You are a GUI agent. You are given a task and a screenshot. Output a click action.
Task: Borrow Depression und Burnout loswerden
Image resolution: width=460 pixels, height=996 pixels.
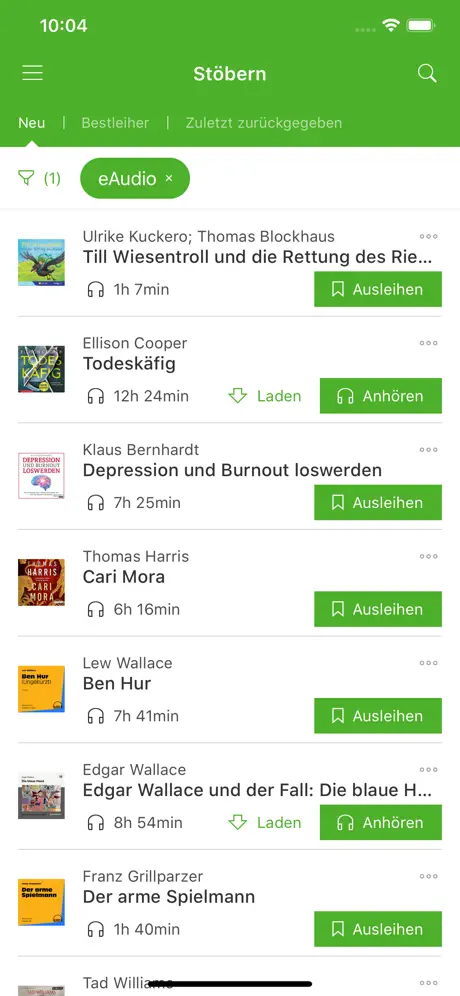point(378,502)
